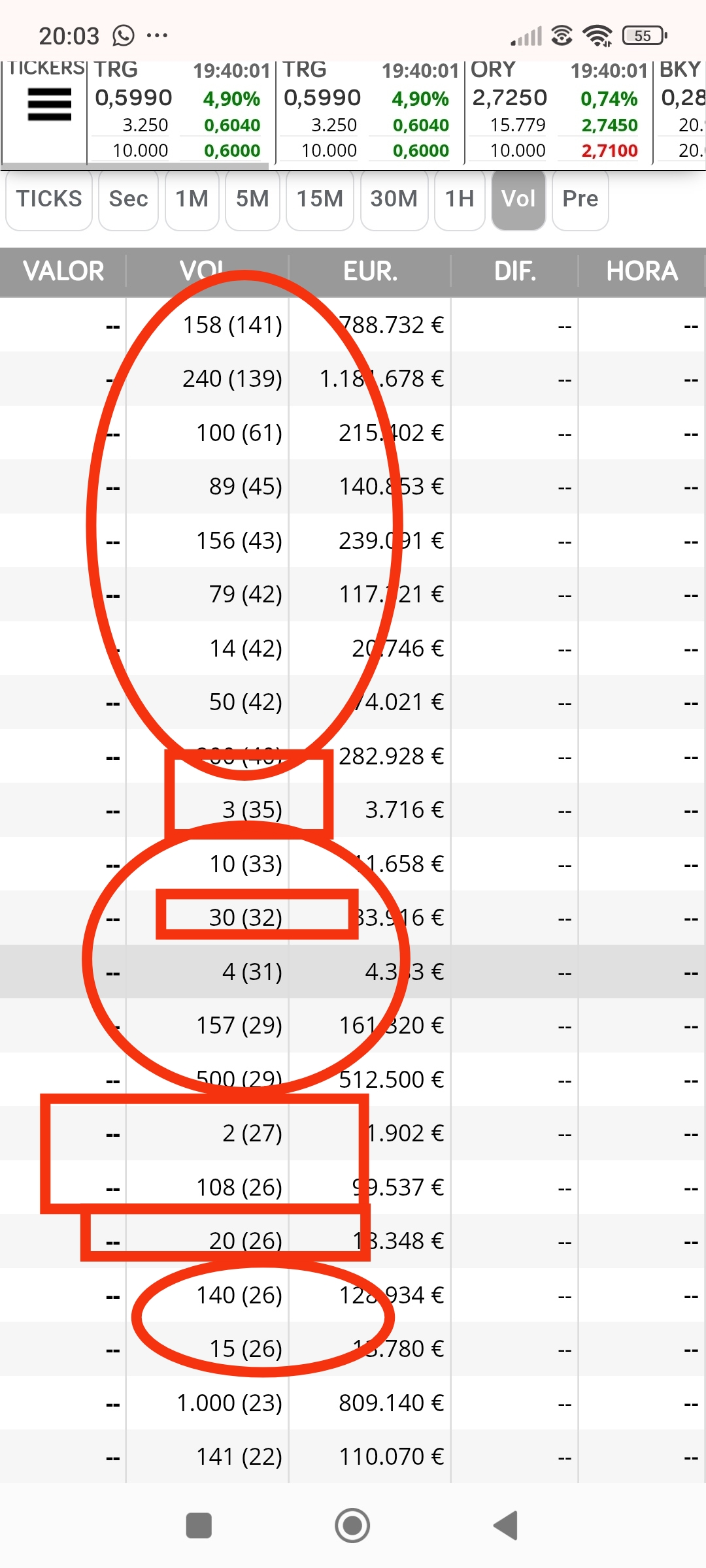
Task: Open the BKY ticker card
Action: coord(681,111)
